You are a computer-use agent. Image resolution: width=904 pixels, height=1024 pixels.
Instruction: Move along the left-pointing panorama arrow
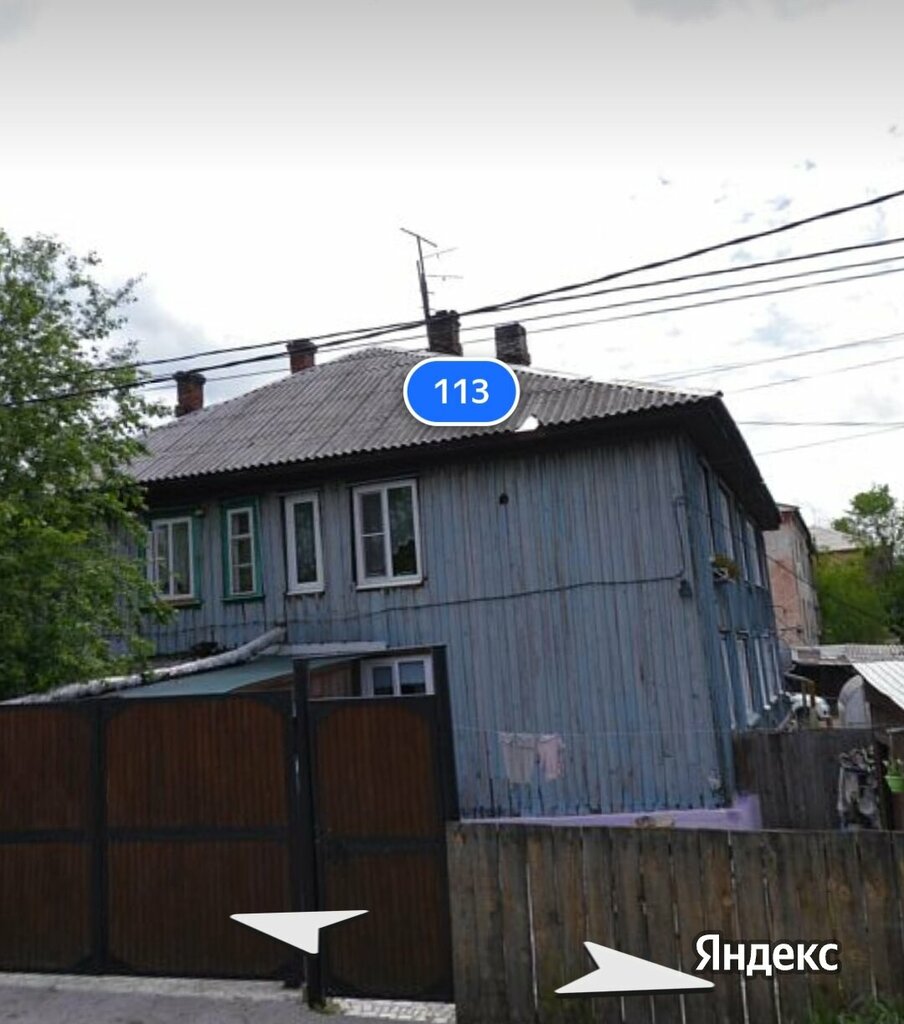299,930
